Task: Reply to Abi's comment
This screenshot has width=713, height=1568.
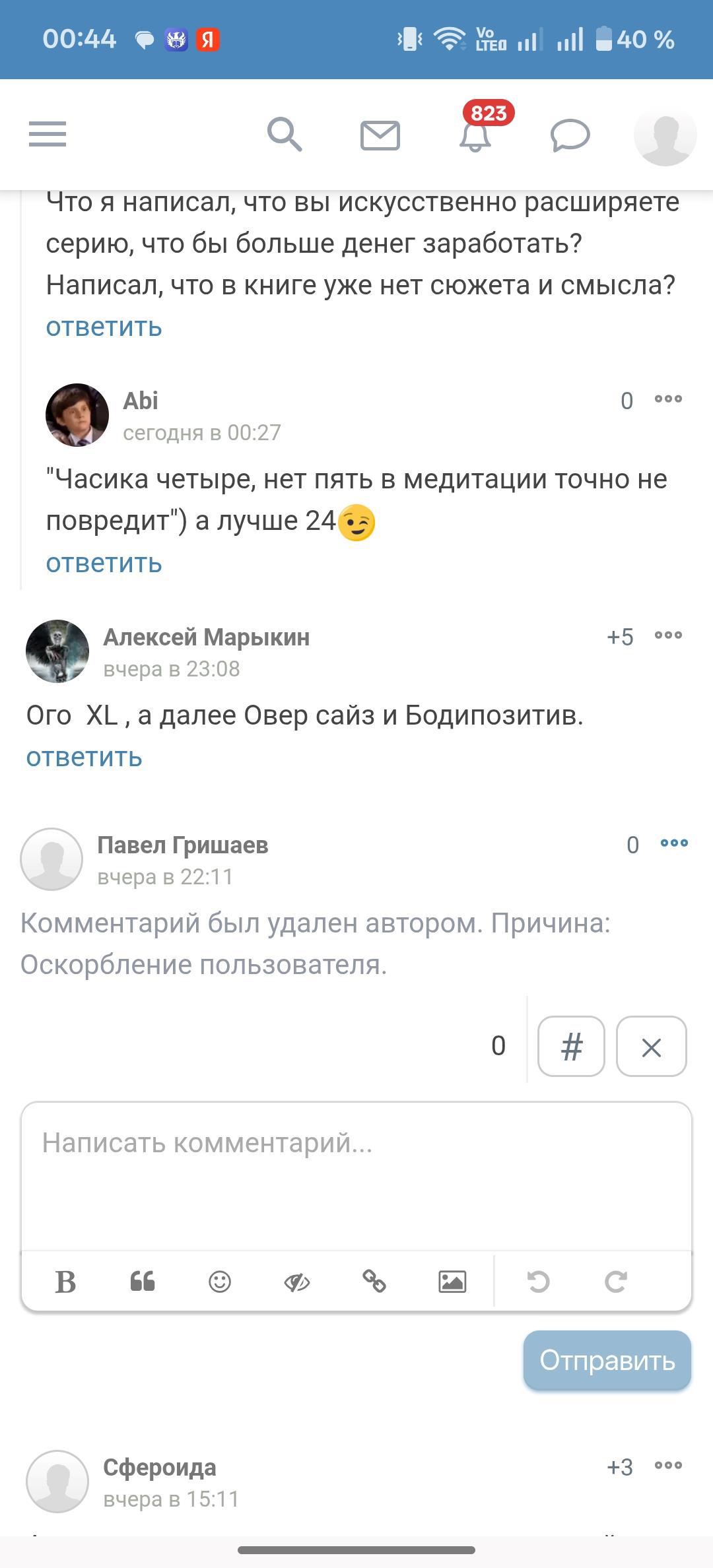Action: pyautogui.click(x=104, y=563)
